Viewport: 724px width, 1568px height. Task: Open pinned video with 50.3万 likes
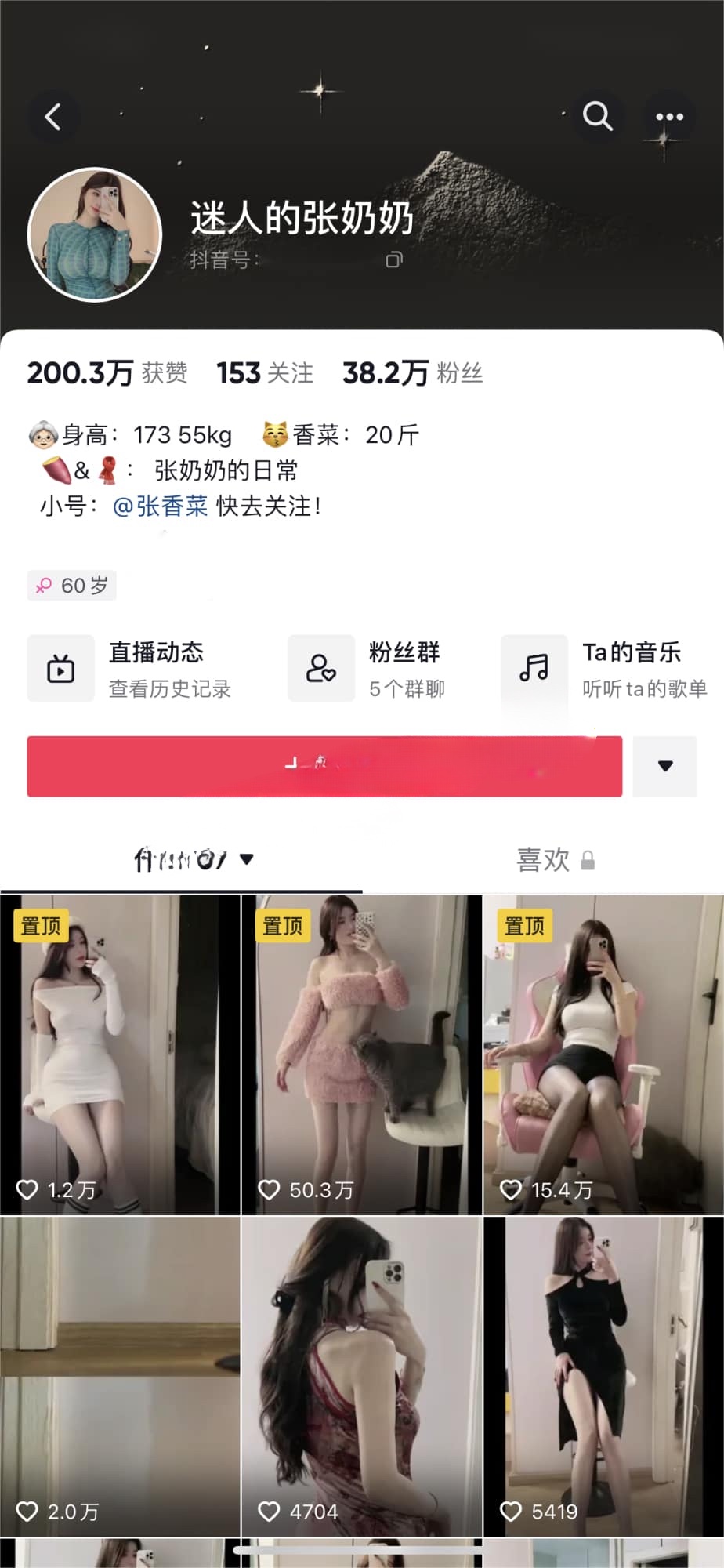(361, 1054)
